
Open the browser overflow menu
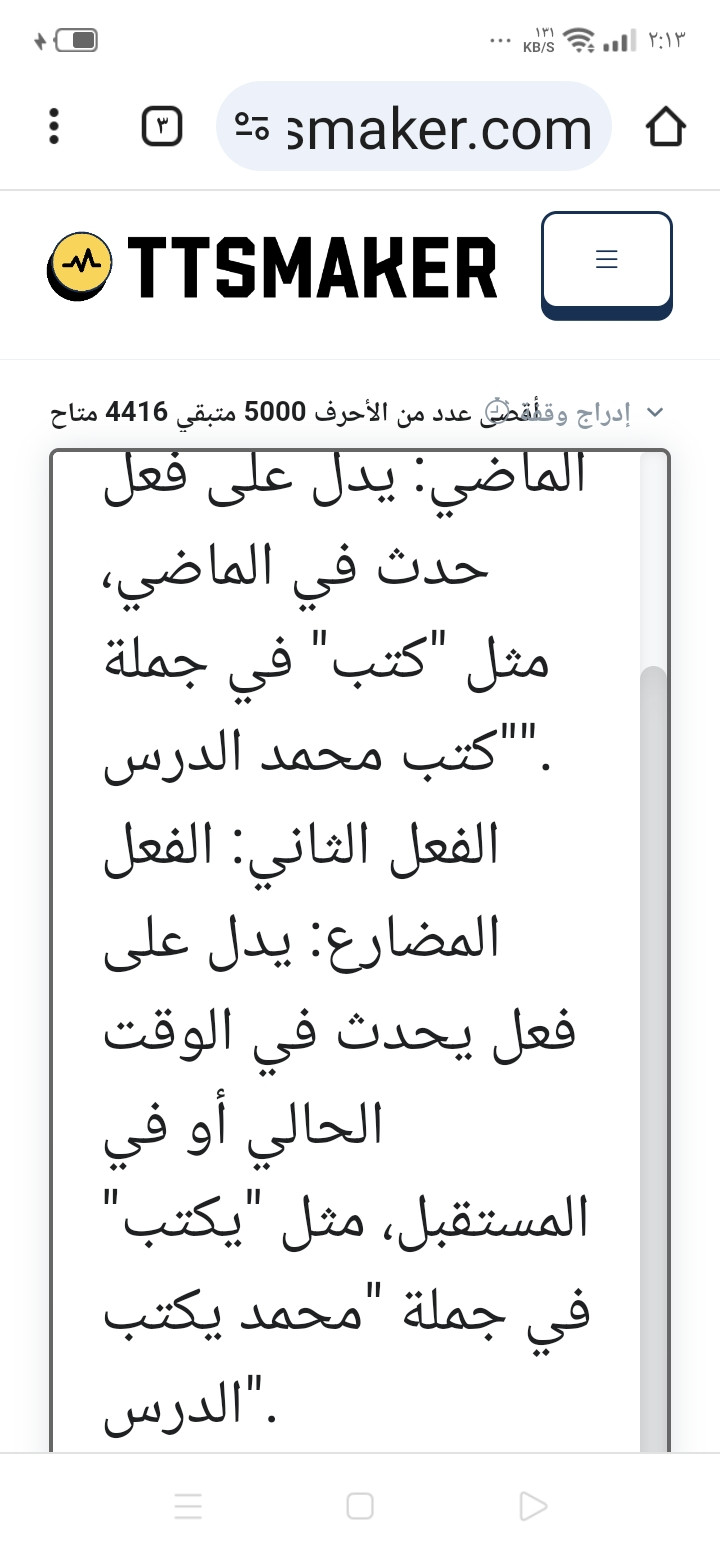point(54,127)
